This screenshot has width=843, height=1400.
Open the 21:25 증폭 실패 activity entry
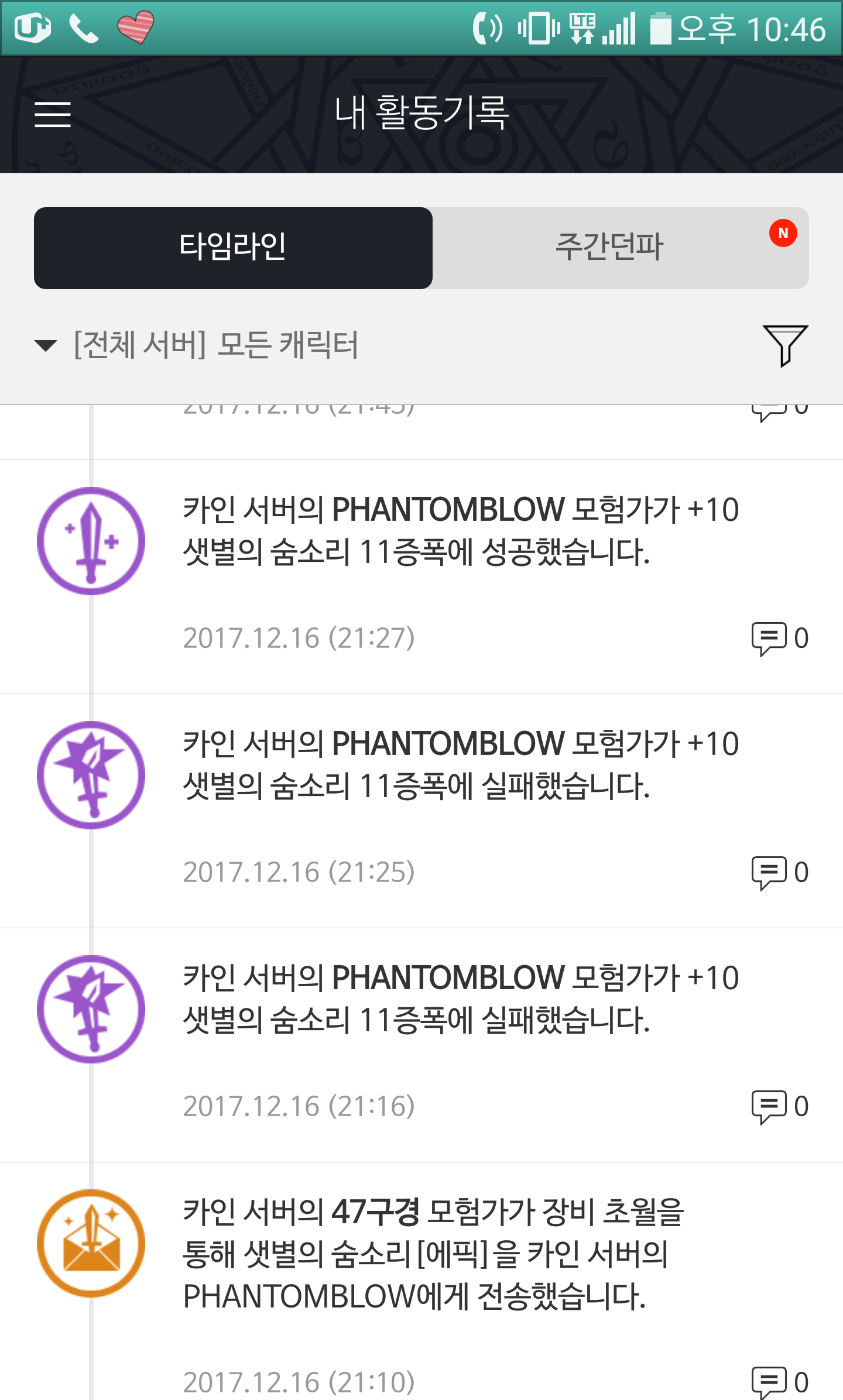(x=421, y=811)
